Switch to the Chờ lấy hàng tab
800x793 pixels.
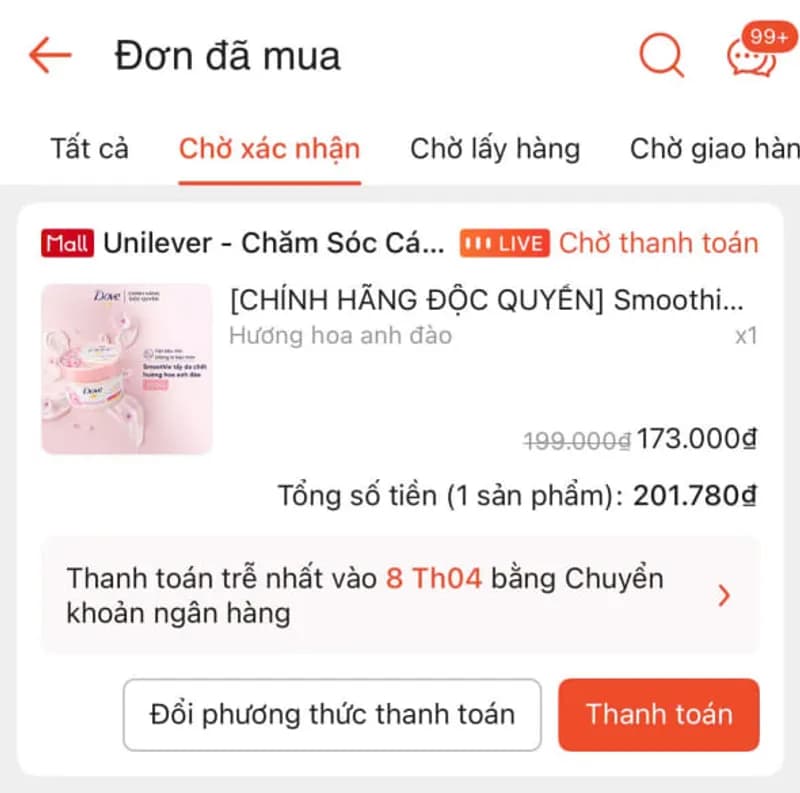click(x=494, y=149)
